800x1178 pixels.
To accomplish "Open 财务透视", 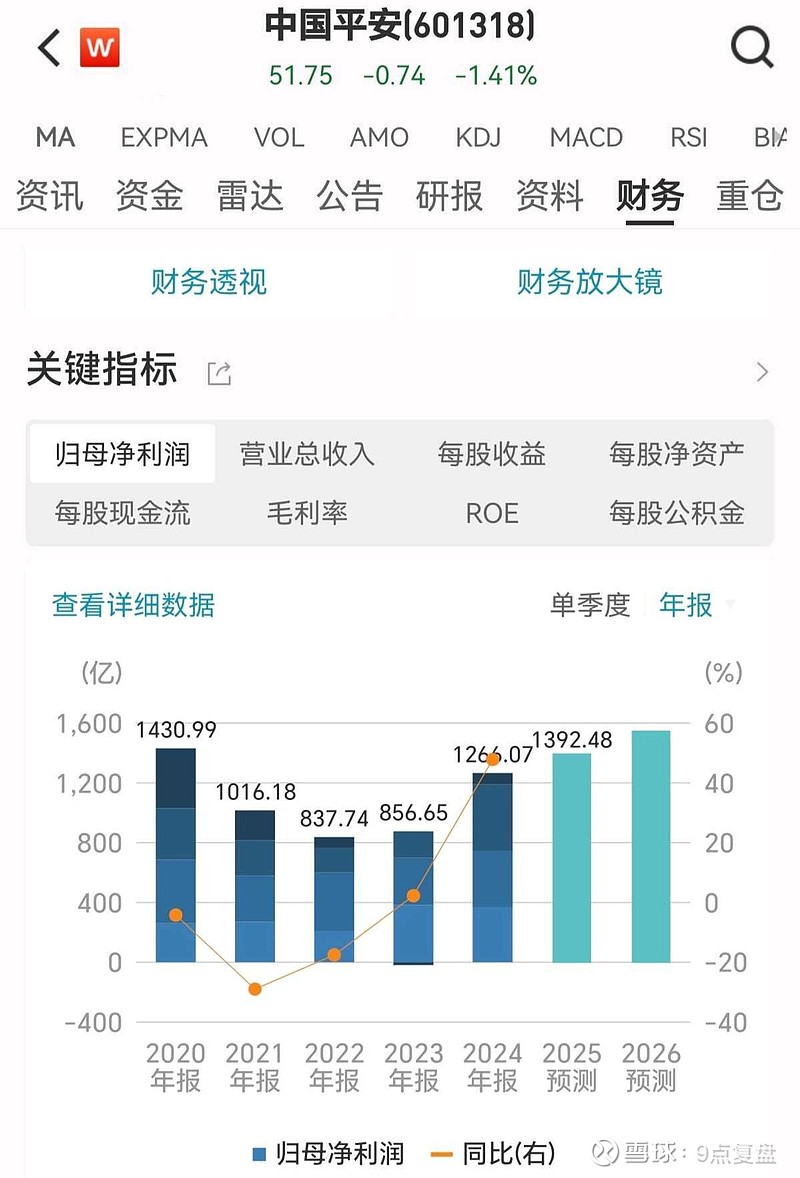I will [x=208, y=283].
